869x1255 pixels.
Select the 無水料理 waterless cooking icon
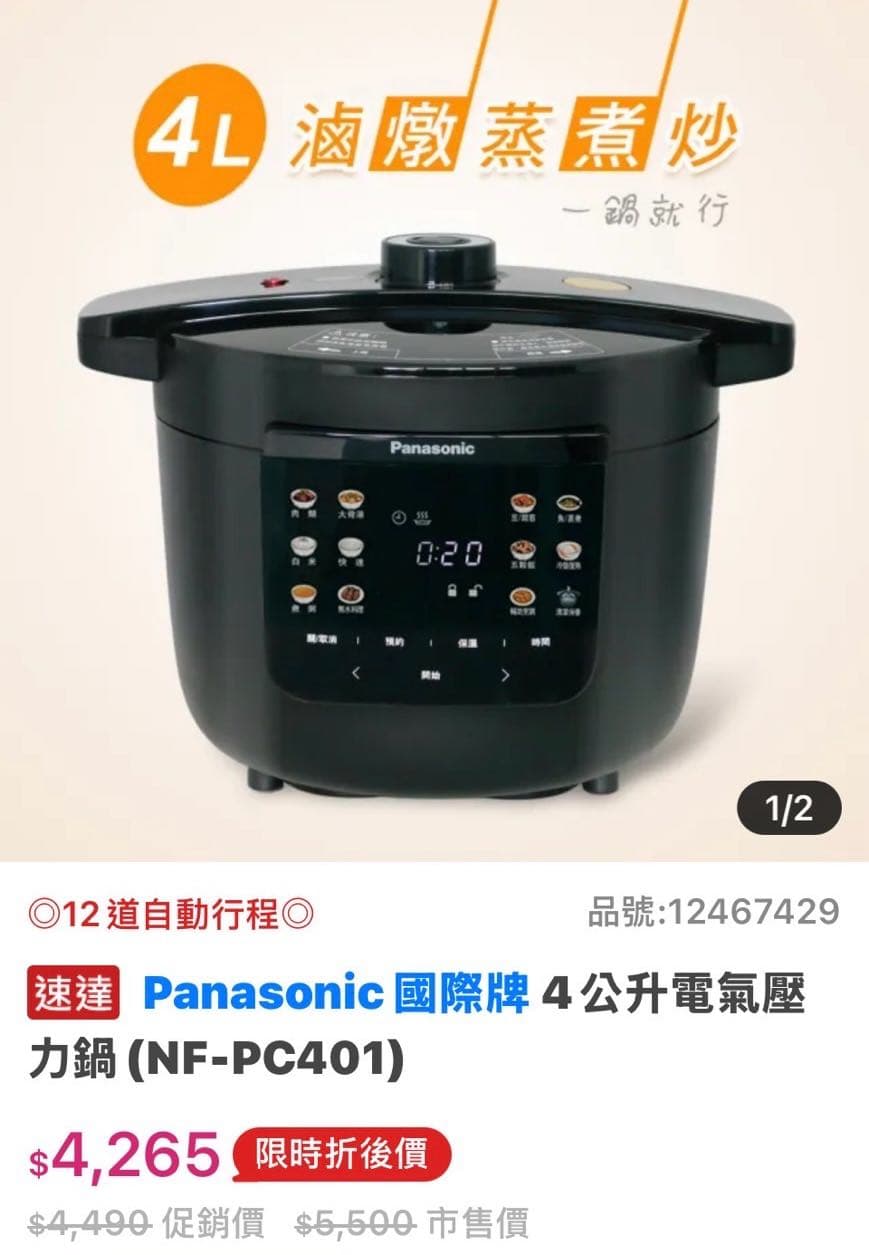350,594
